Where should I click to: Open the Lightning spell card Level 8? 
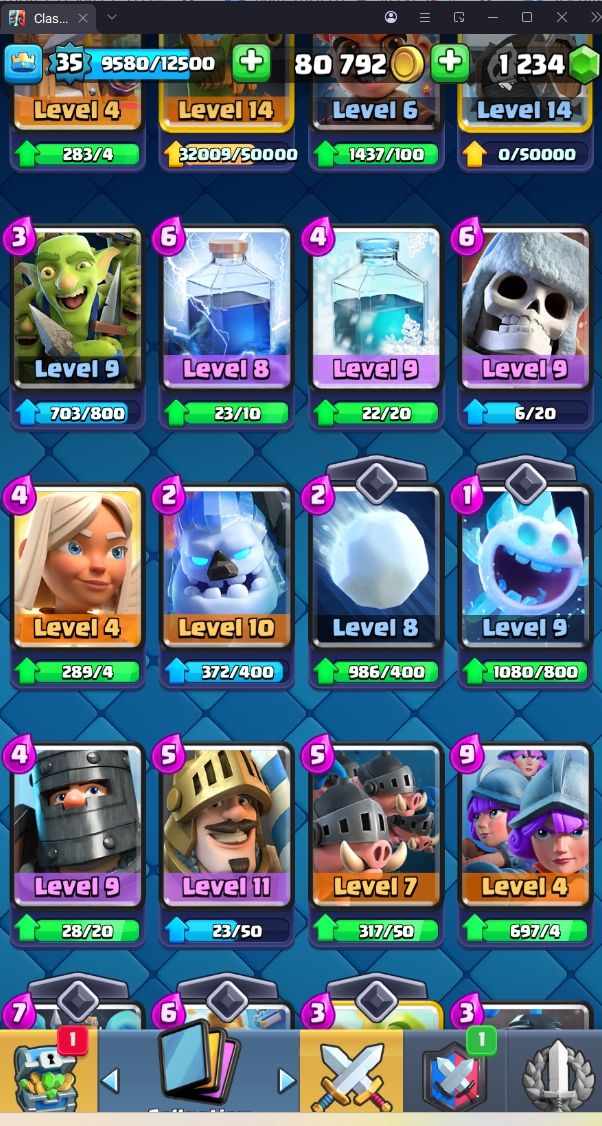point(226,310)
